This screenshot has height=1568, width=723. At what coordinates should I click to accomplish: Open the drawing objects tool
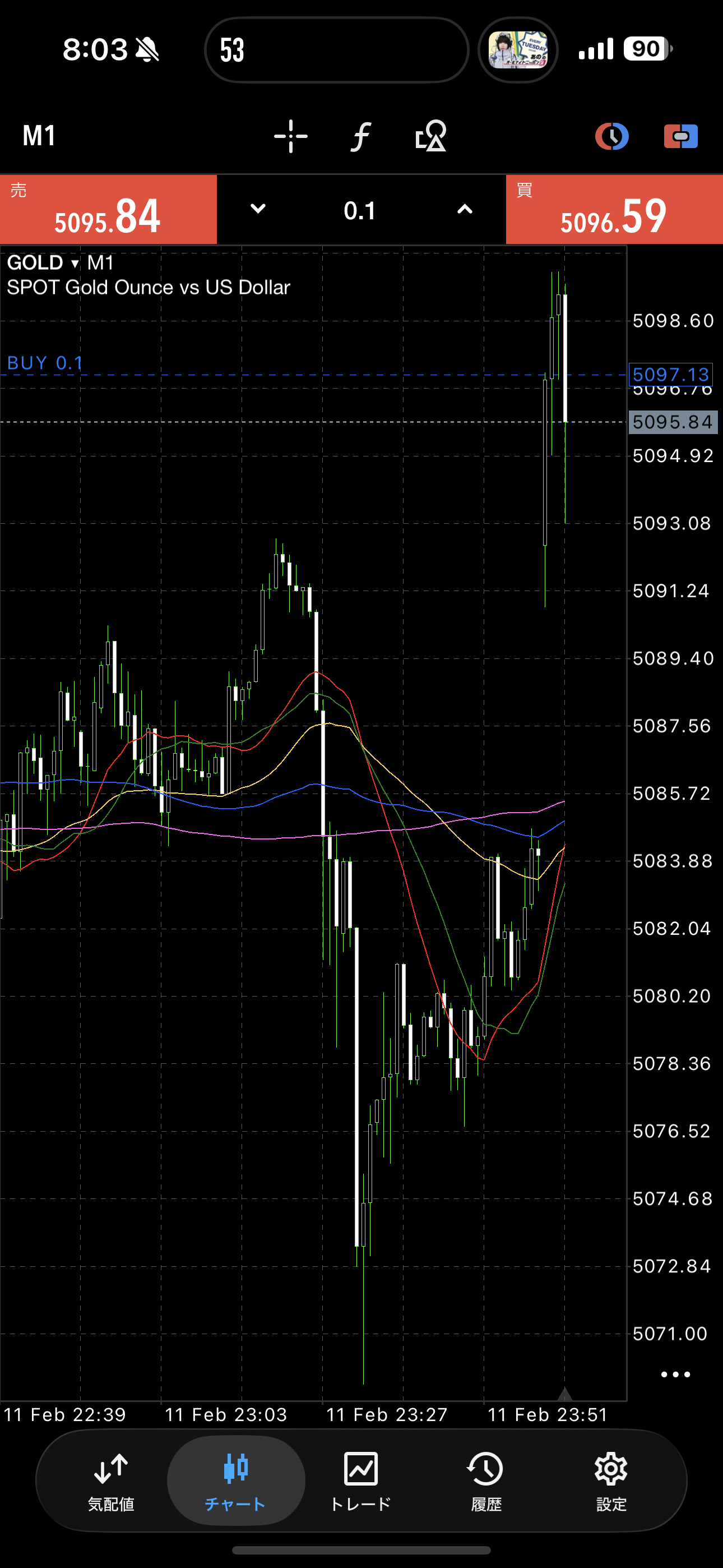[x=431, y=136]
